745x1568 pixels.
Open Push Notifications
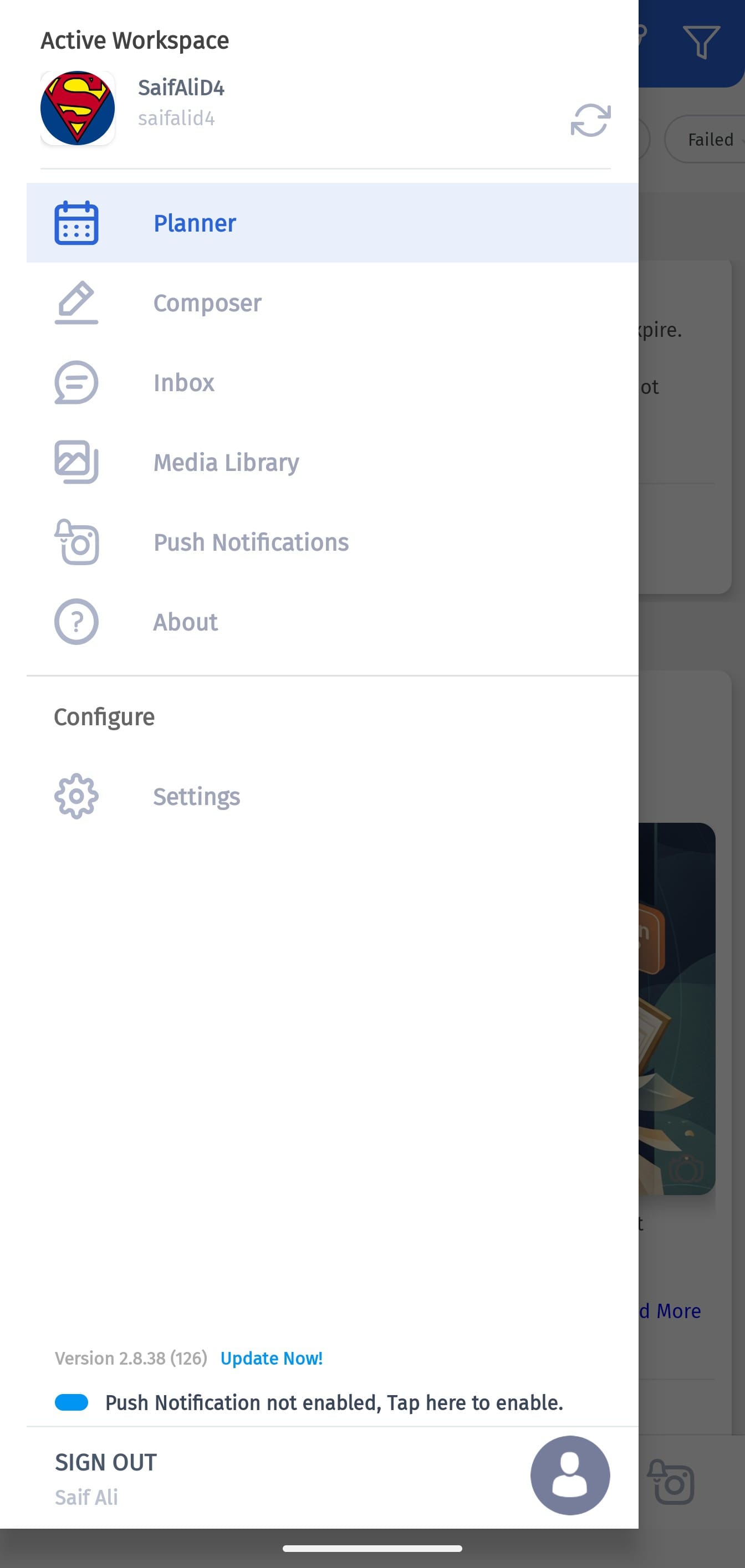click(251, 542)
